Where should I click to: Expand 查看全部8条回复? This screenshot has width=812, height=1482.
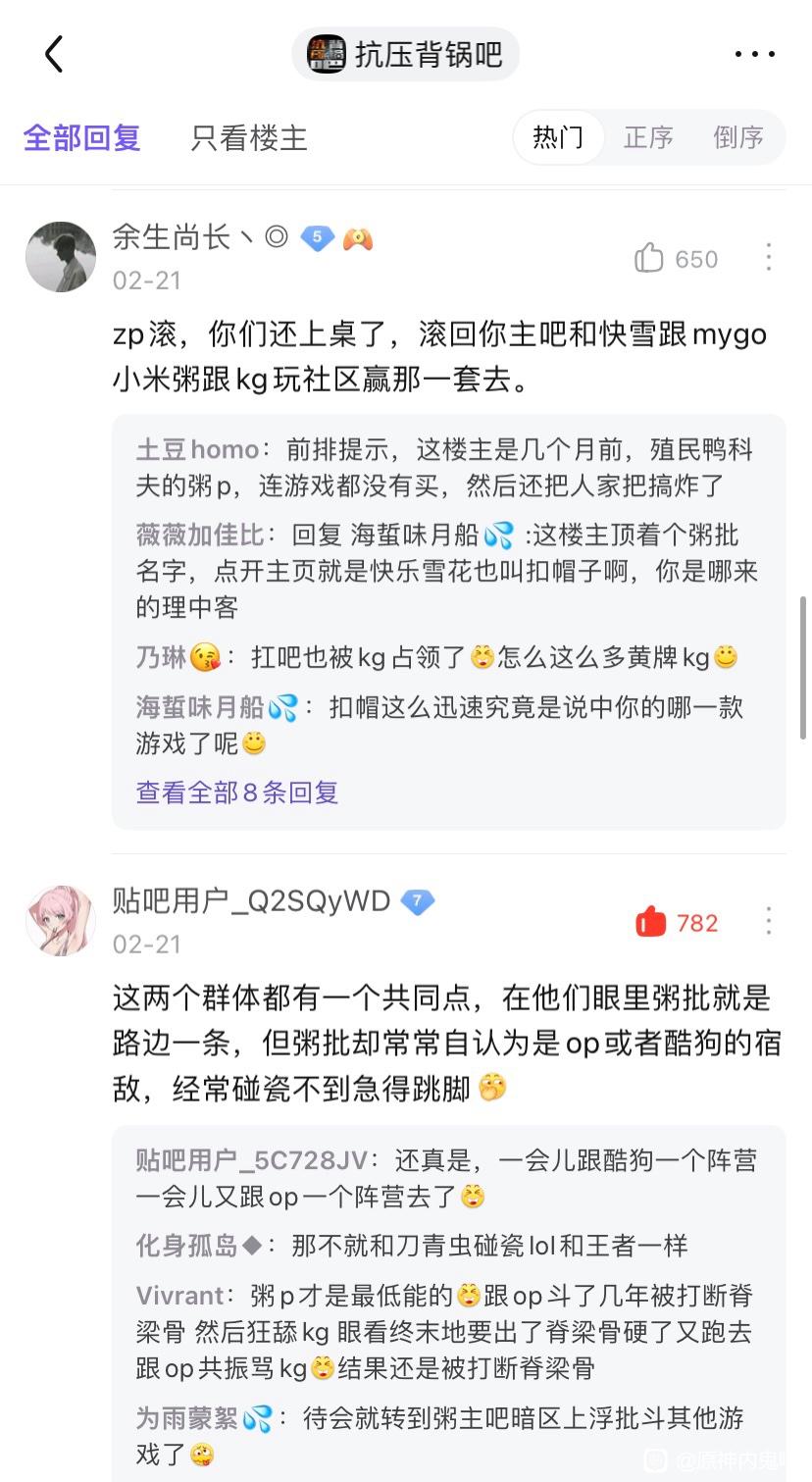236,792
